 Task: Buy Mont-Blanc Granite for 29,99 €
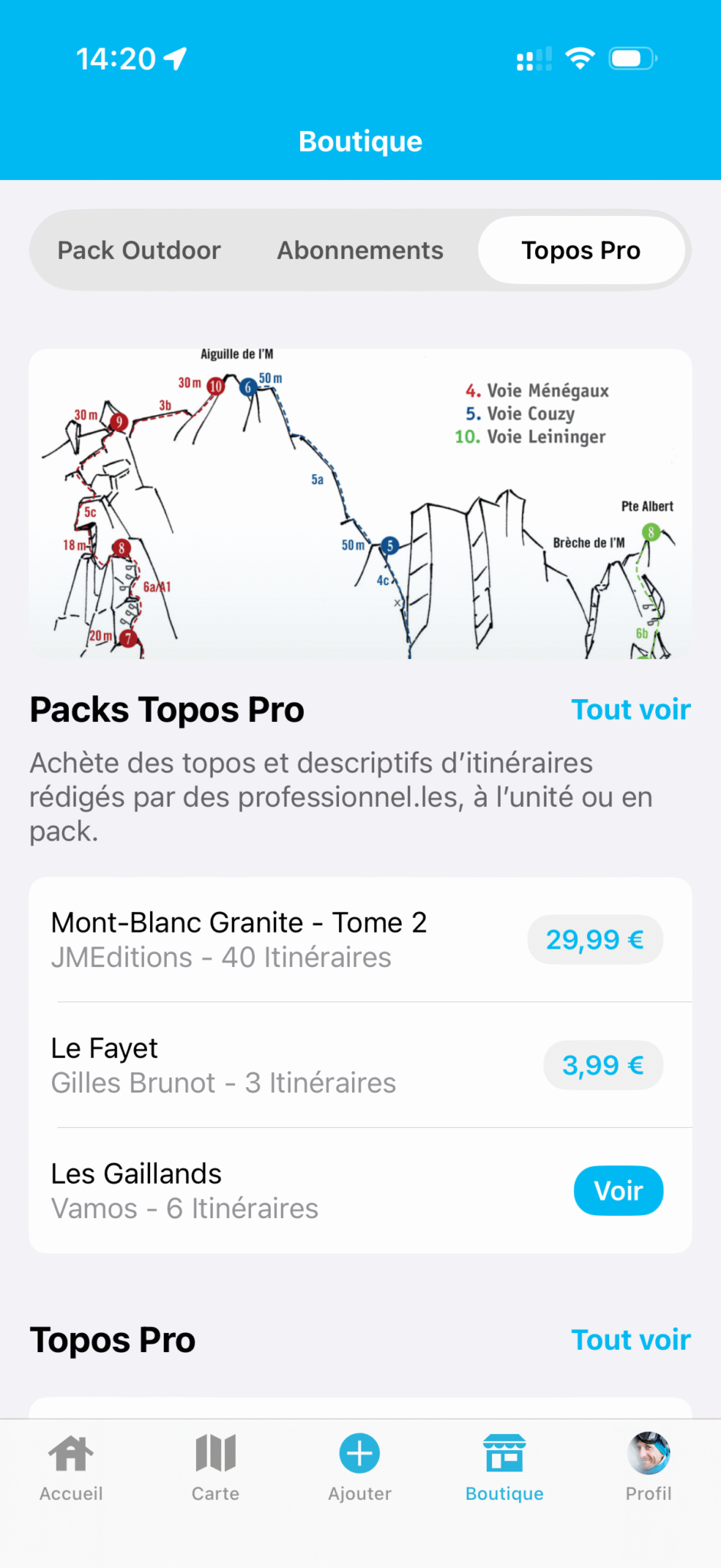click(x=595, y=939)
